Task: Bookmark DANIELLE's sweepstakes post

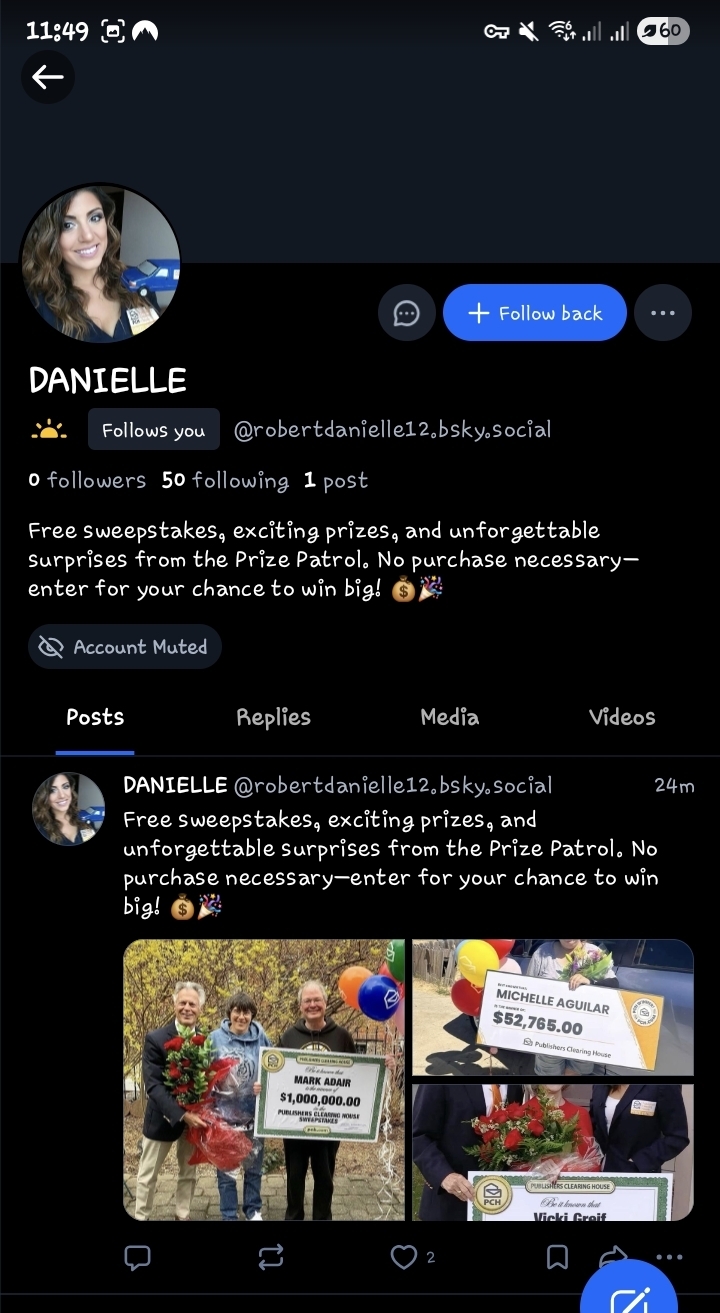Action: 557,1257
